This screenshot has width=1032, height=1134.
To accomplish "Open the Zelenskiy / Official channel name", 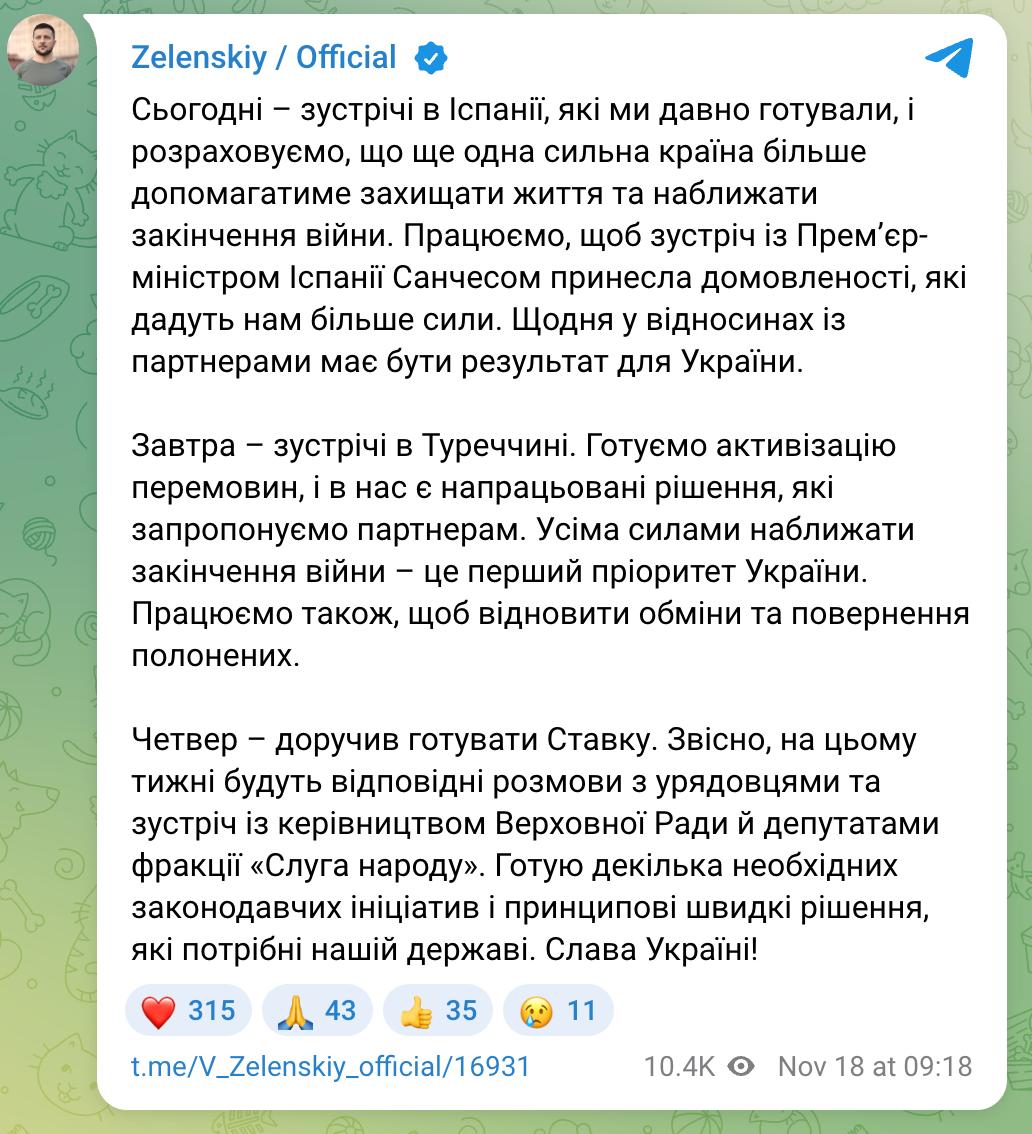I will 264,57.
